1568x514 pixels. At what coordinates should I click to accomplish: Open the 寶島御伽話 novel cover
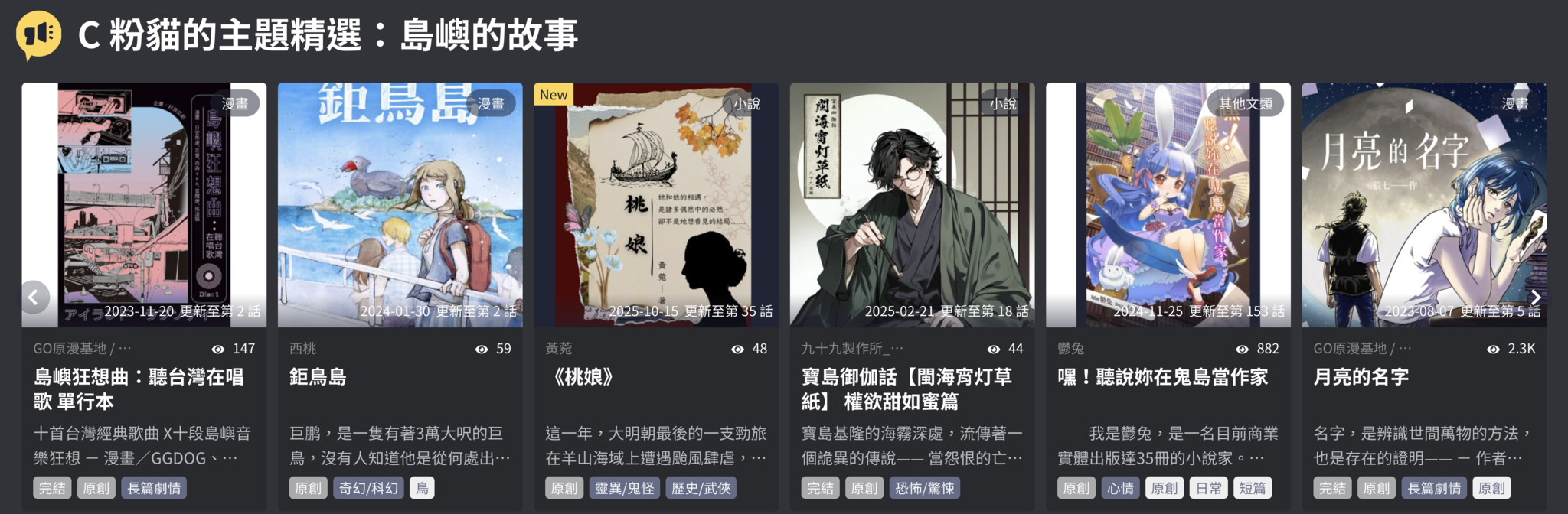point(912,204)
